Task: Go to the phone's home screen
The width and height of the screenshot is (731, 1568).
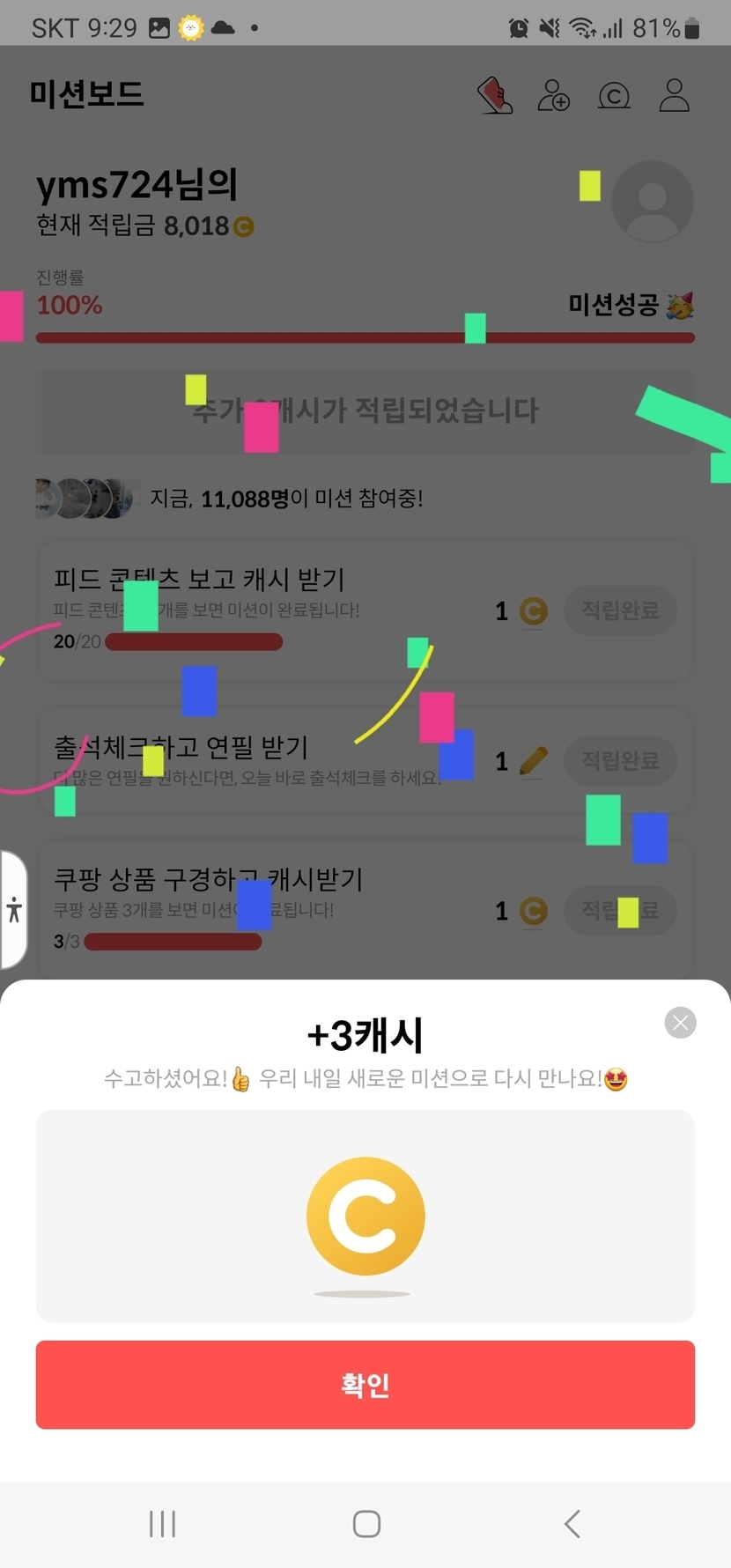Action: (x=366, y=1523)
